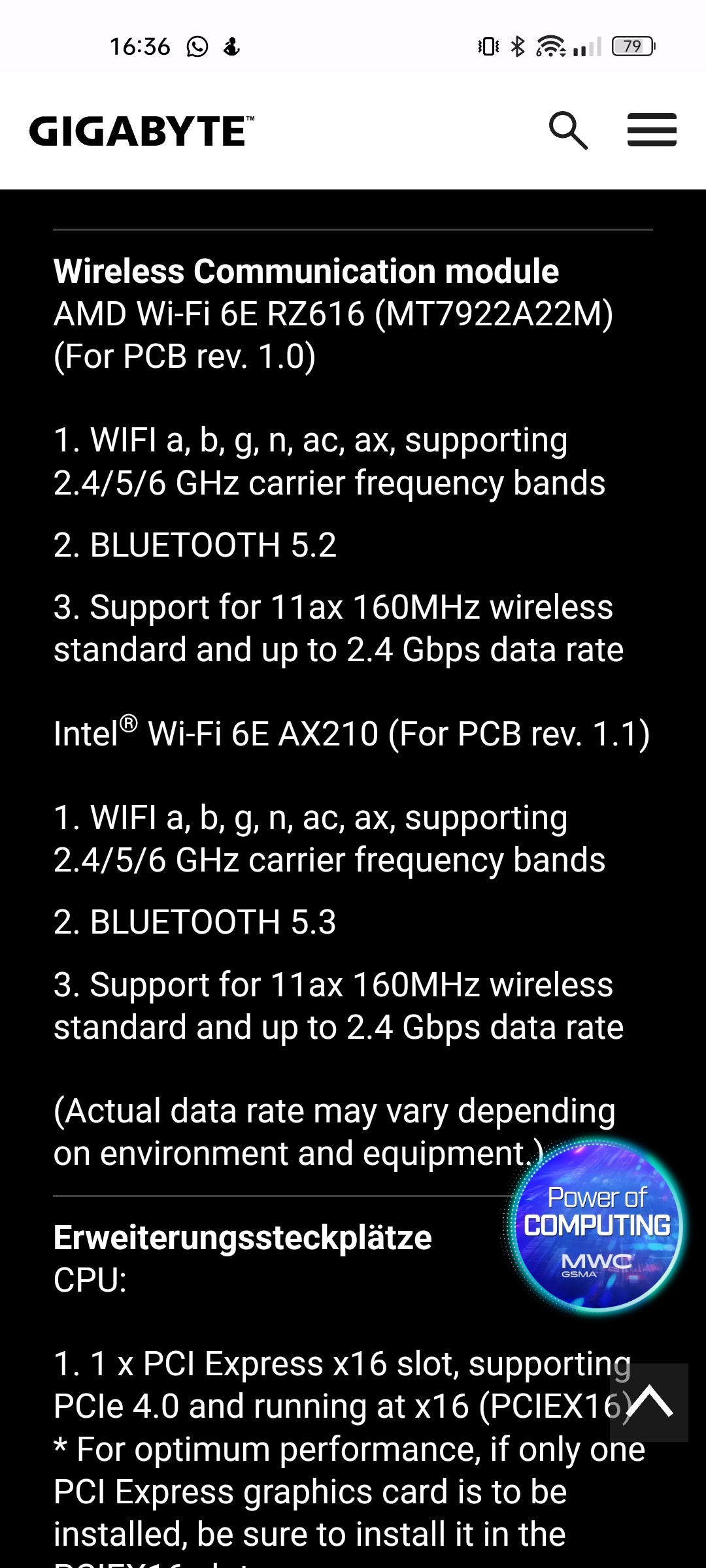Open the site search
This screenshot has width=706, height=1568.
tap(567, 130)
